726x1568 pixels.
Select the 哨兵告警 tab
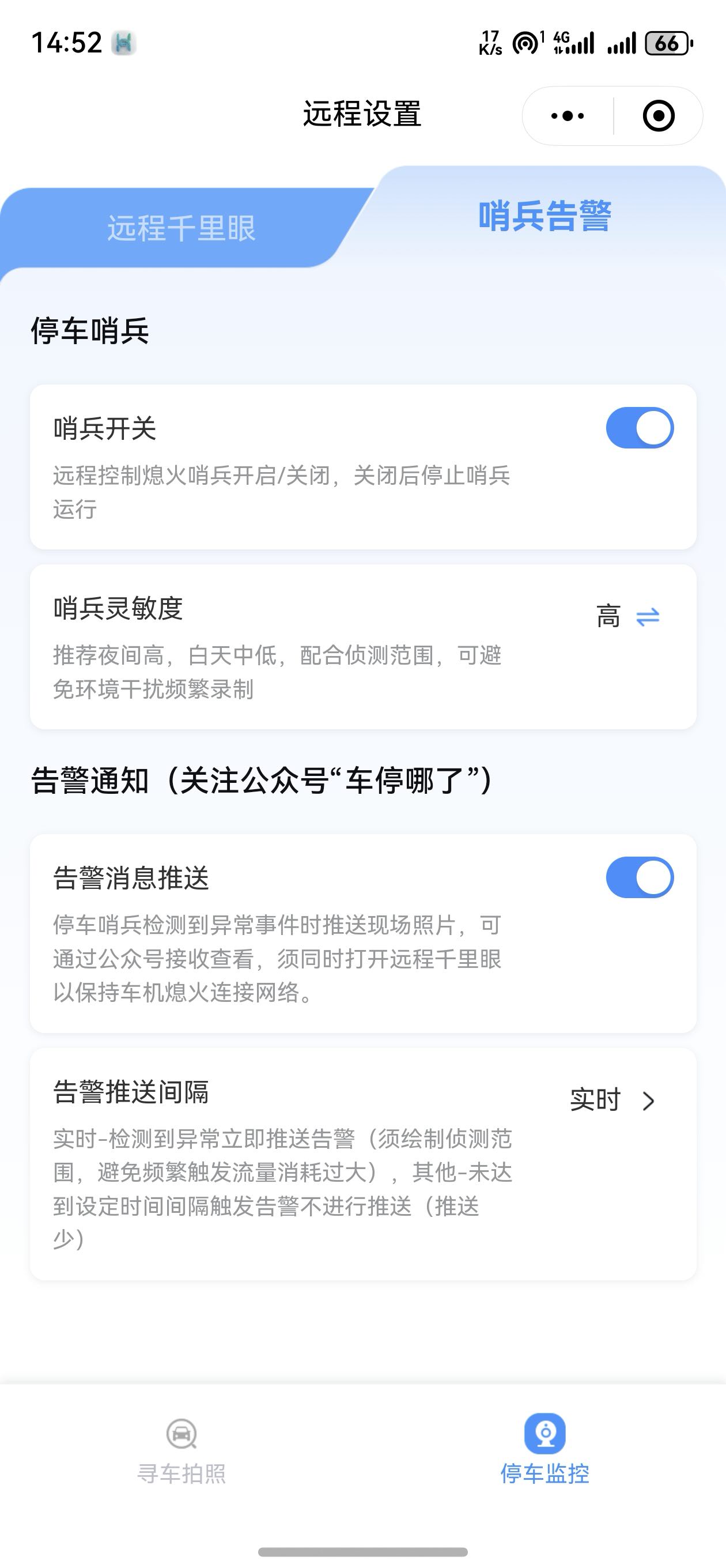click(x=544, y=216)
